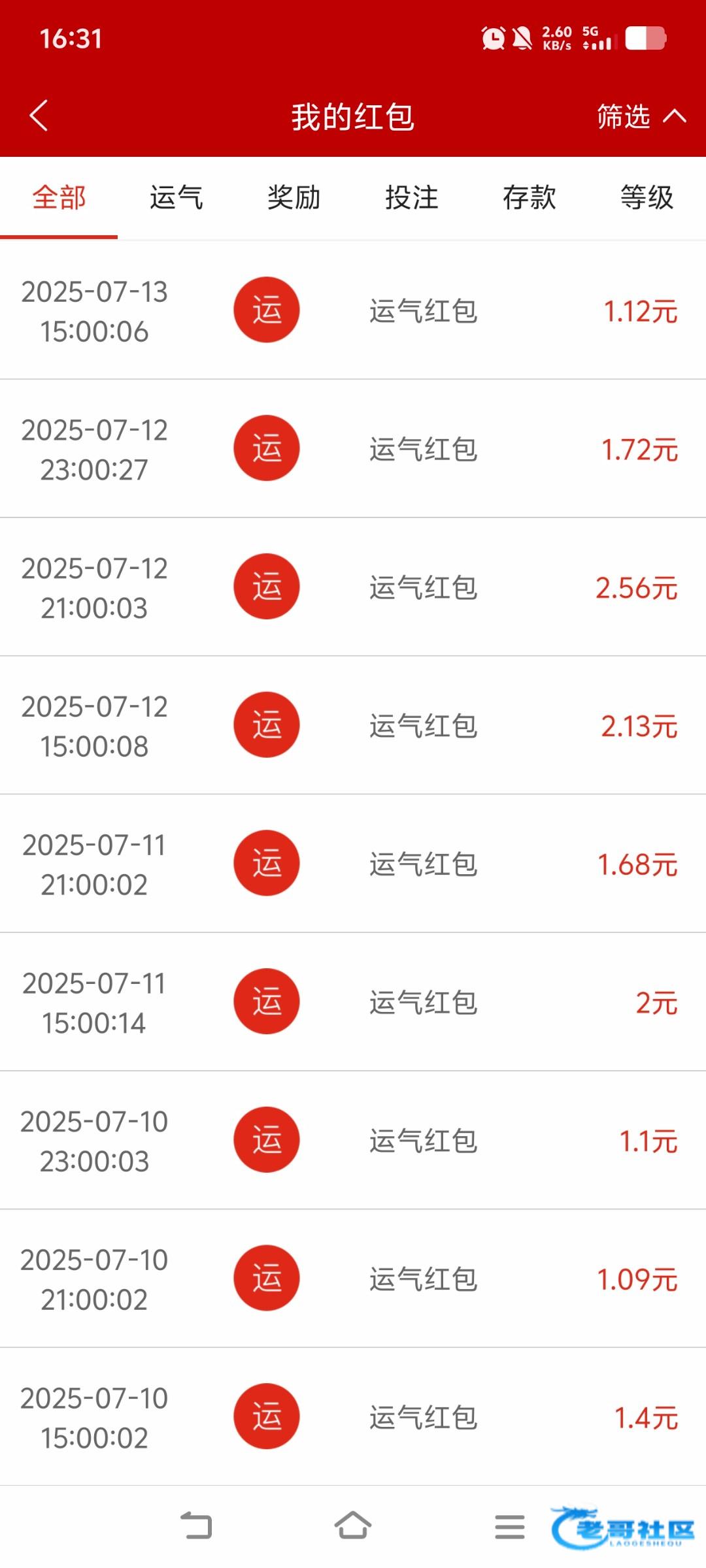706x1568 pixels.
Task: Open recent apps from navigation bar
Action: coord(510,1526)
